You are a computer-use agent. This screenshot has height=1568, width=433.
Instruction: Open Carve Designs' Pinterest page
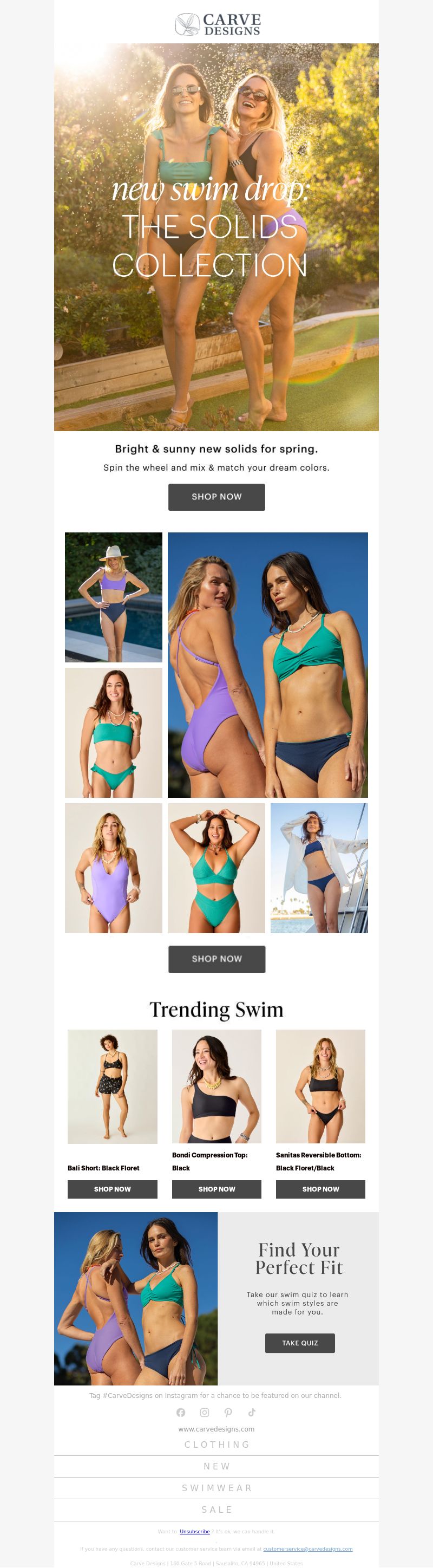coord(228,1412)
